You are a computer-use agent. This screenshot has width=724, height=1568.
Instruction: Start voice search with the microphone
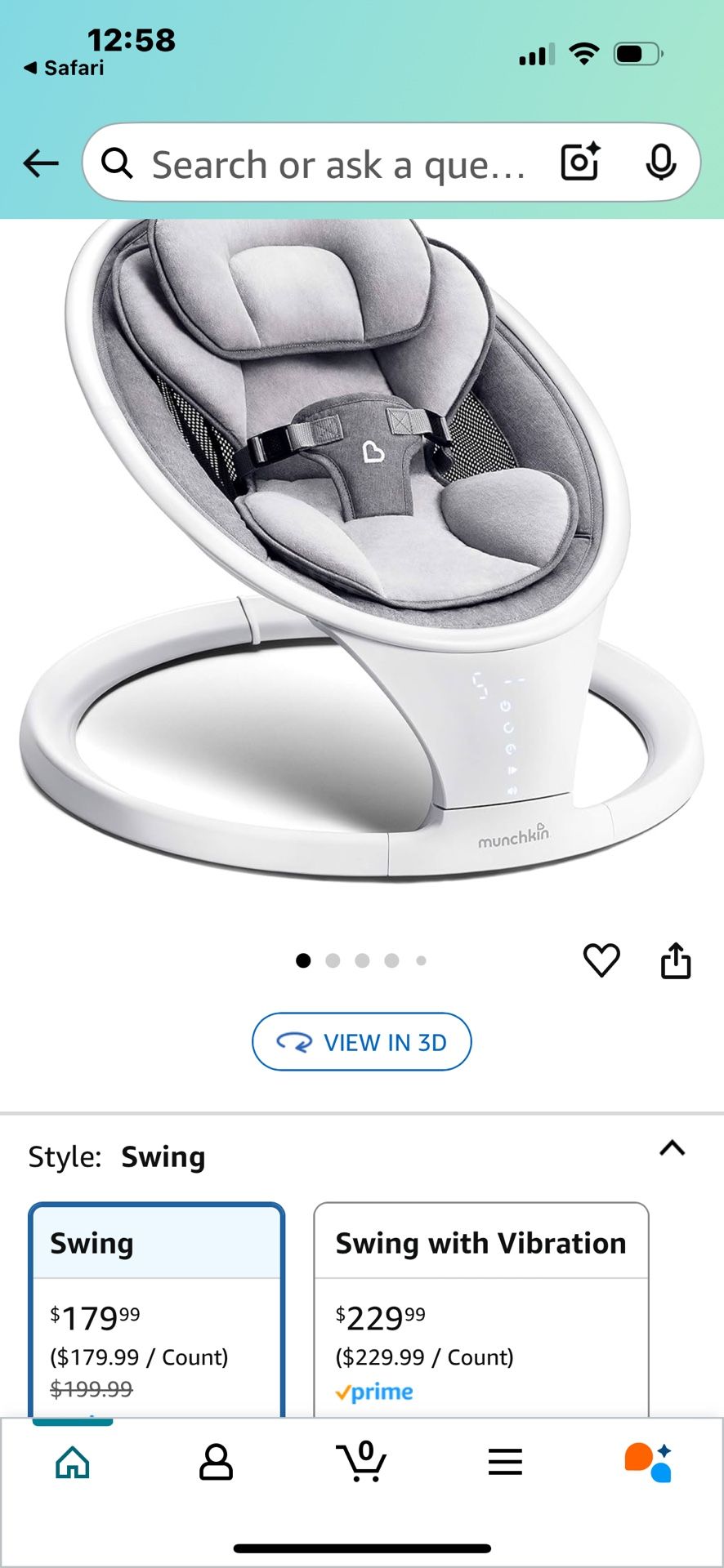click(x=660, y=163)
